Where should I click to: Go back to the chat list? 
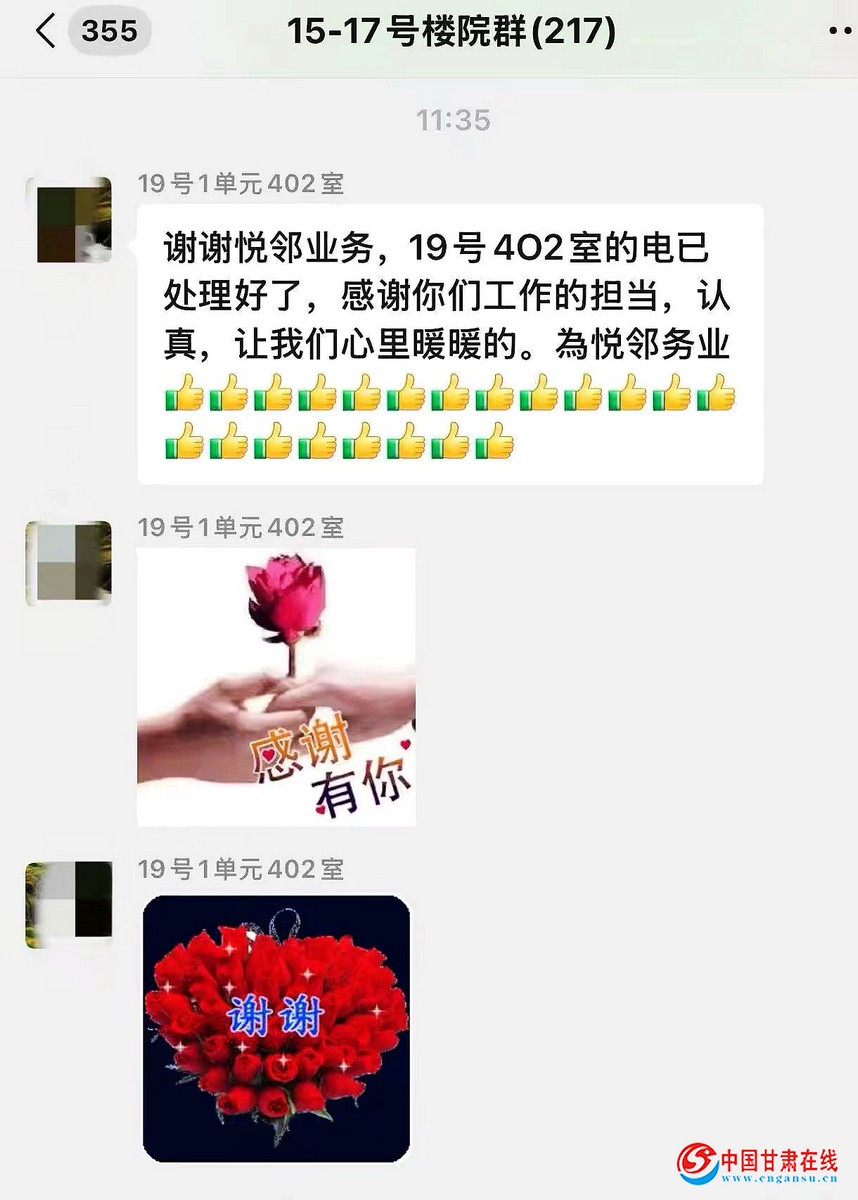[45, 32]
